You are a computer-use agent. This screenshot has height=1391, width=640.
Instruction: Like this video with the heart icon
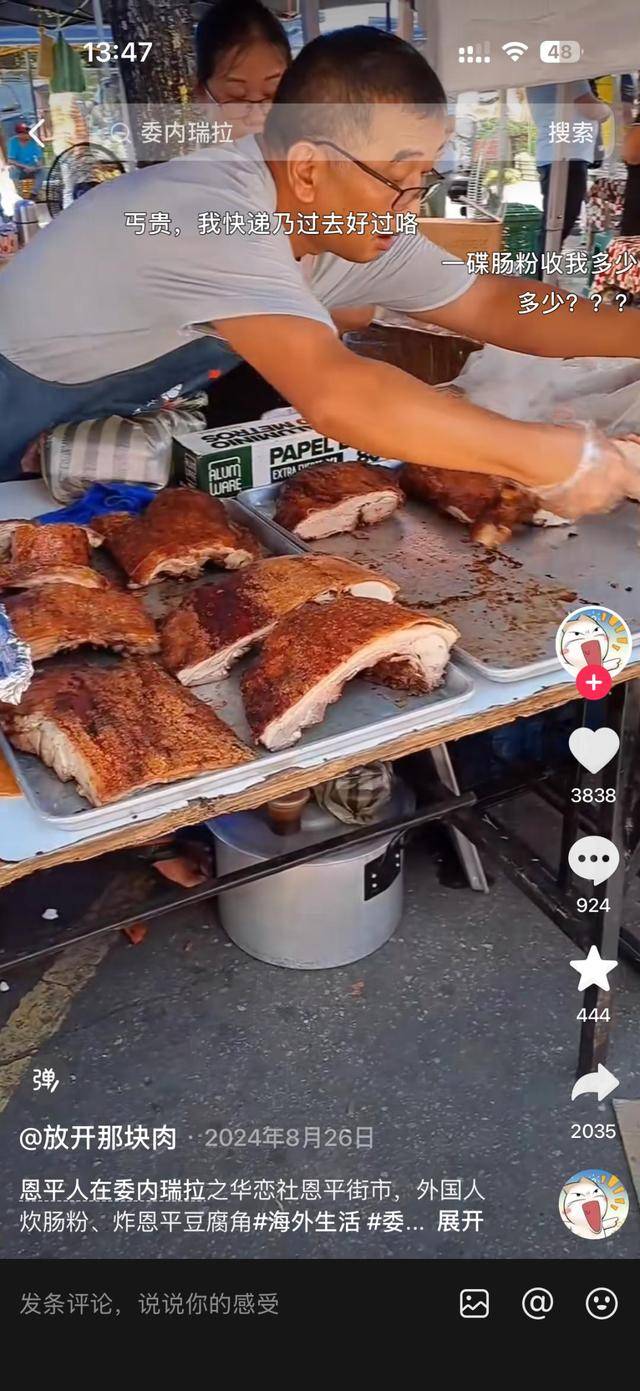[593, 751]
